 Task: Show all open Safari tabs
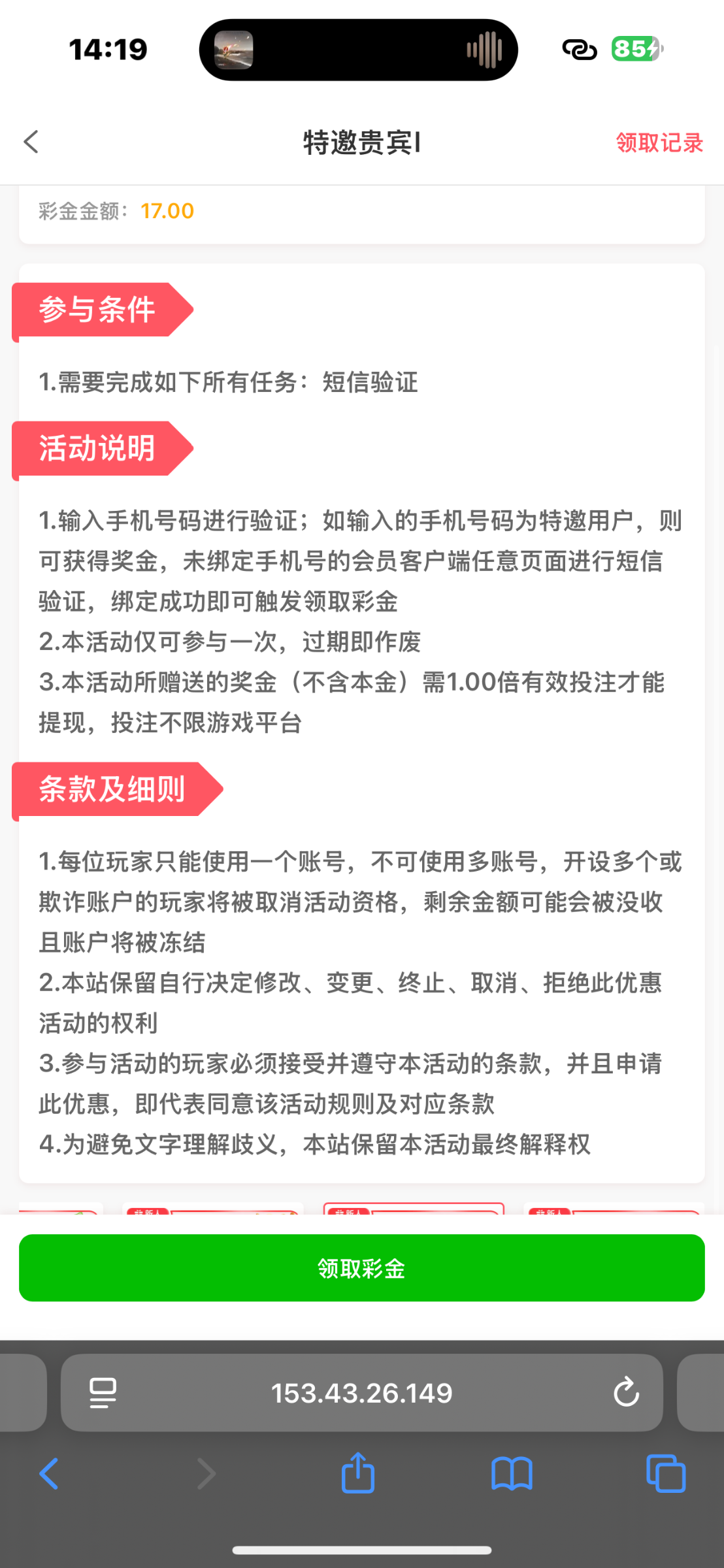(665, 1473)
